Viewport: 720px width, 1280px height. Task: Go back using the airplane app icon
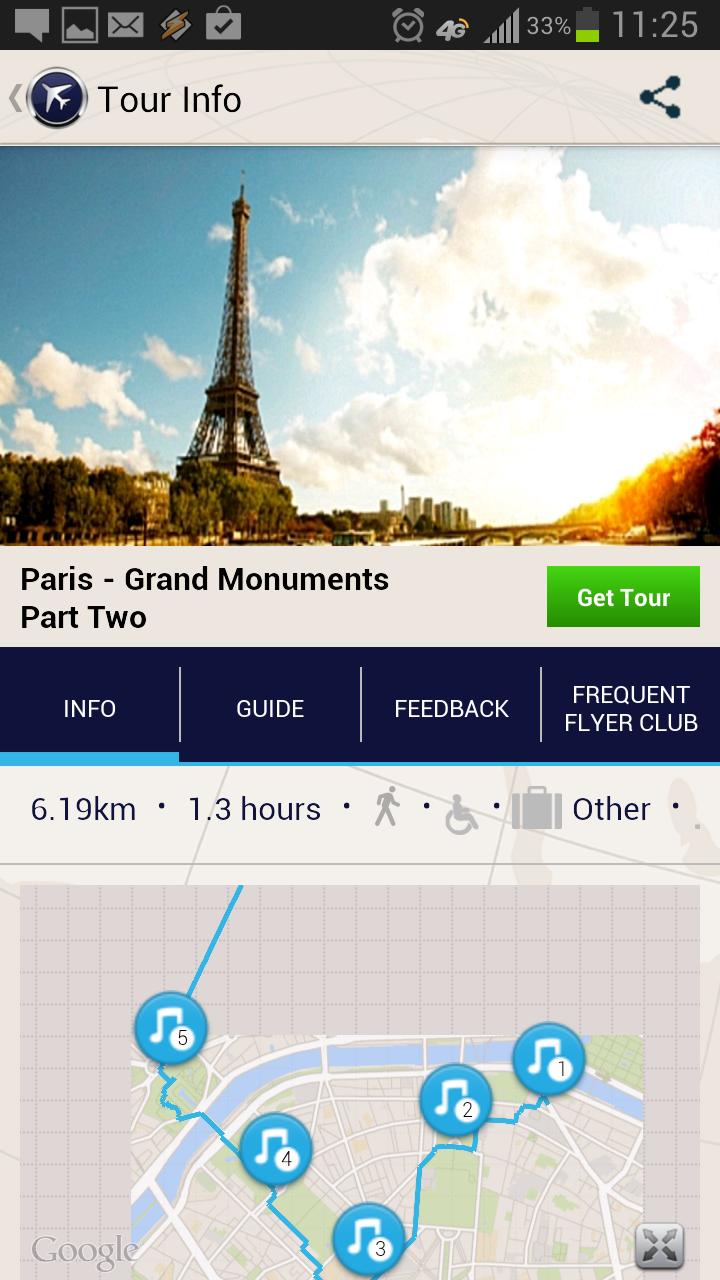pos(57,98)
